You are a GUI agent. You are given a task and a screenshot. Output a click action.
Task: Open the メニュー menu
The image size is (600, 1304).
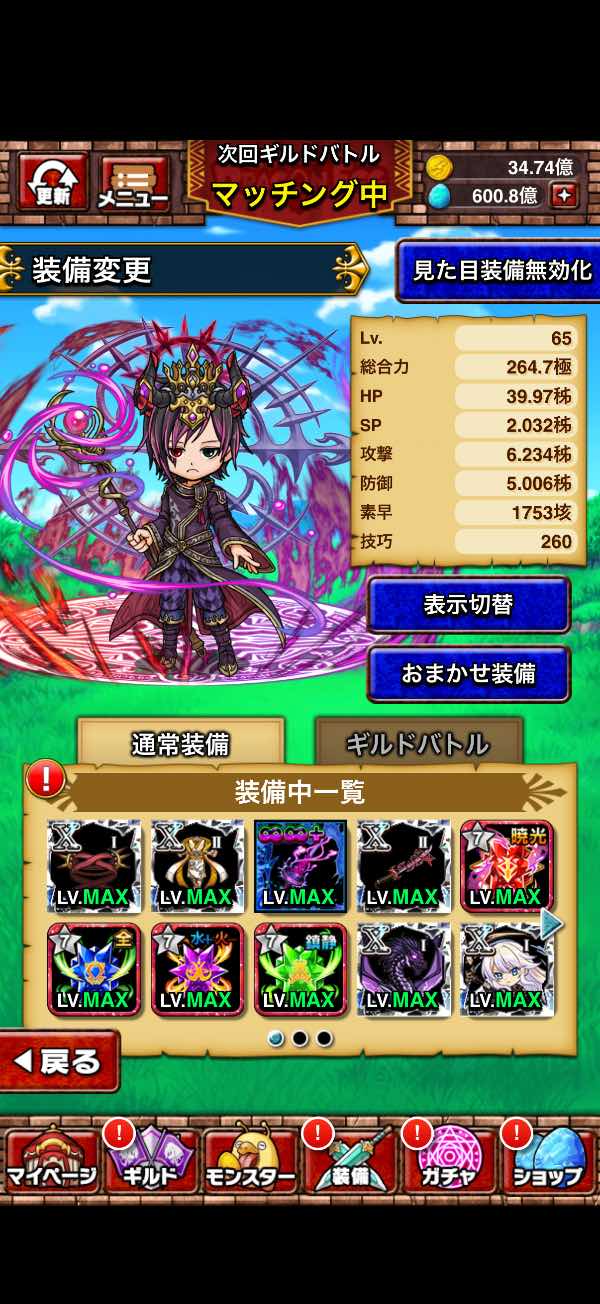[x=134, y=181]
